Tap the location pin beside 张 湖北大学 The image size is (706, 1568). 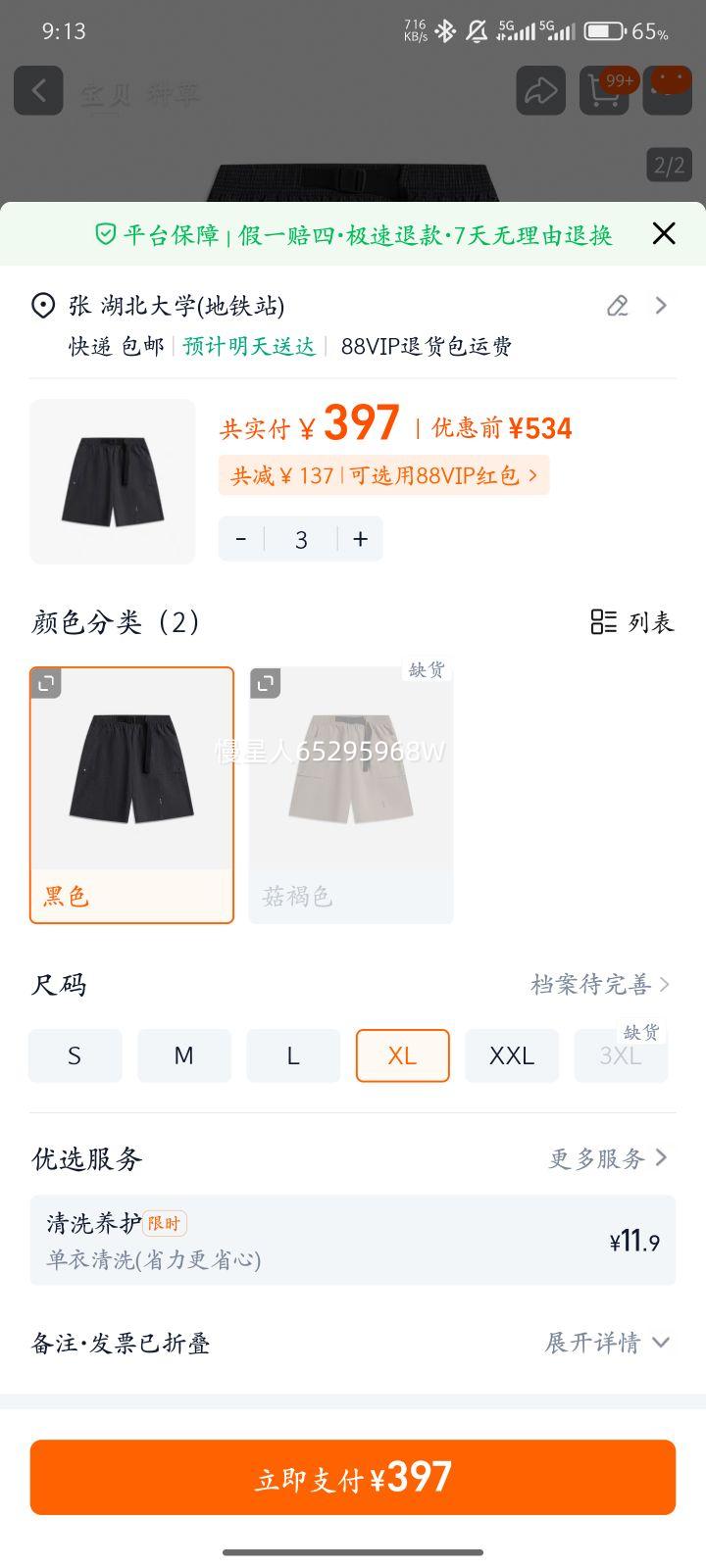pyautogui.click(x=41, y=306)
